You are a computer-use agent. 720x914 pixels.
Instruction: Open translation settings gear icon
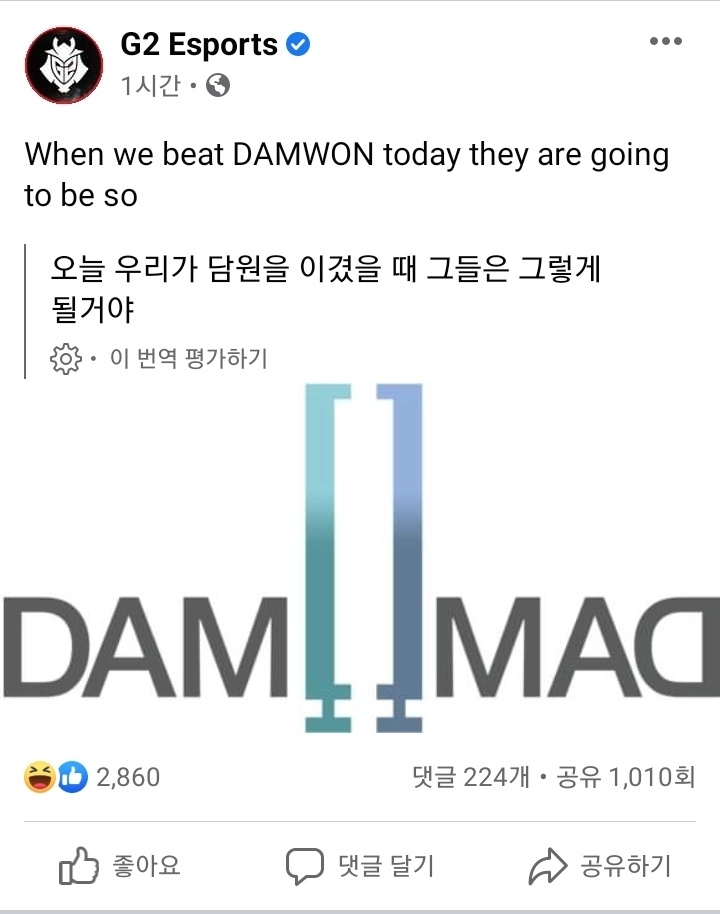(65, 358)
